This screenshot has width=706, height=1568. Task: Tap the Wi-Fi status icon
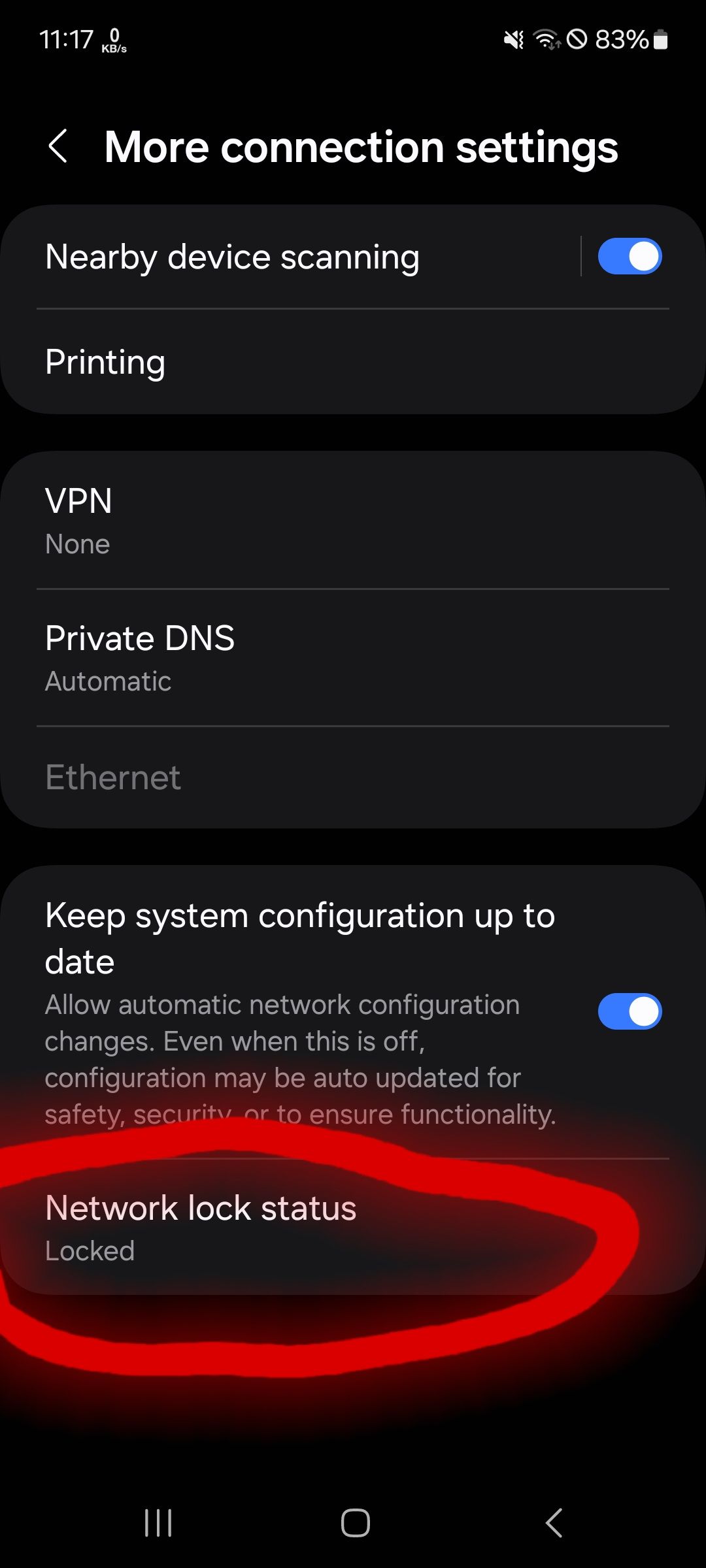[x=548, y=39]
